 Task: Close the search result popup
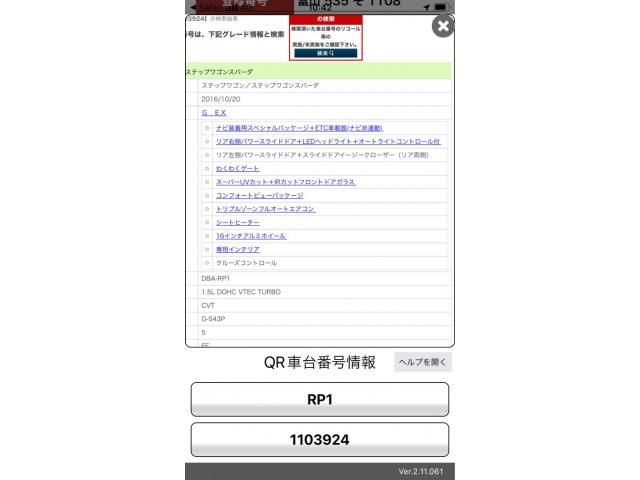tap(443, 27)
